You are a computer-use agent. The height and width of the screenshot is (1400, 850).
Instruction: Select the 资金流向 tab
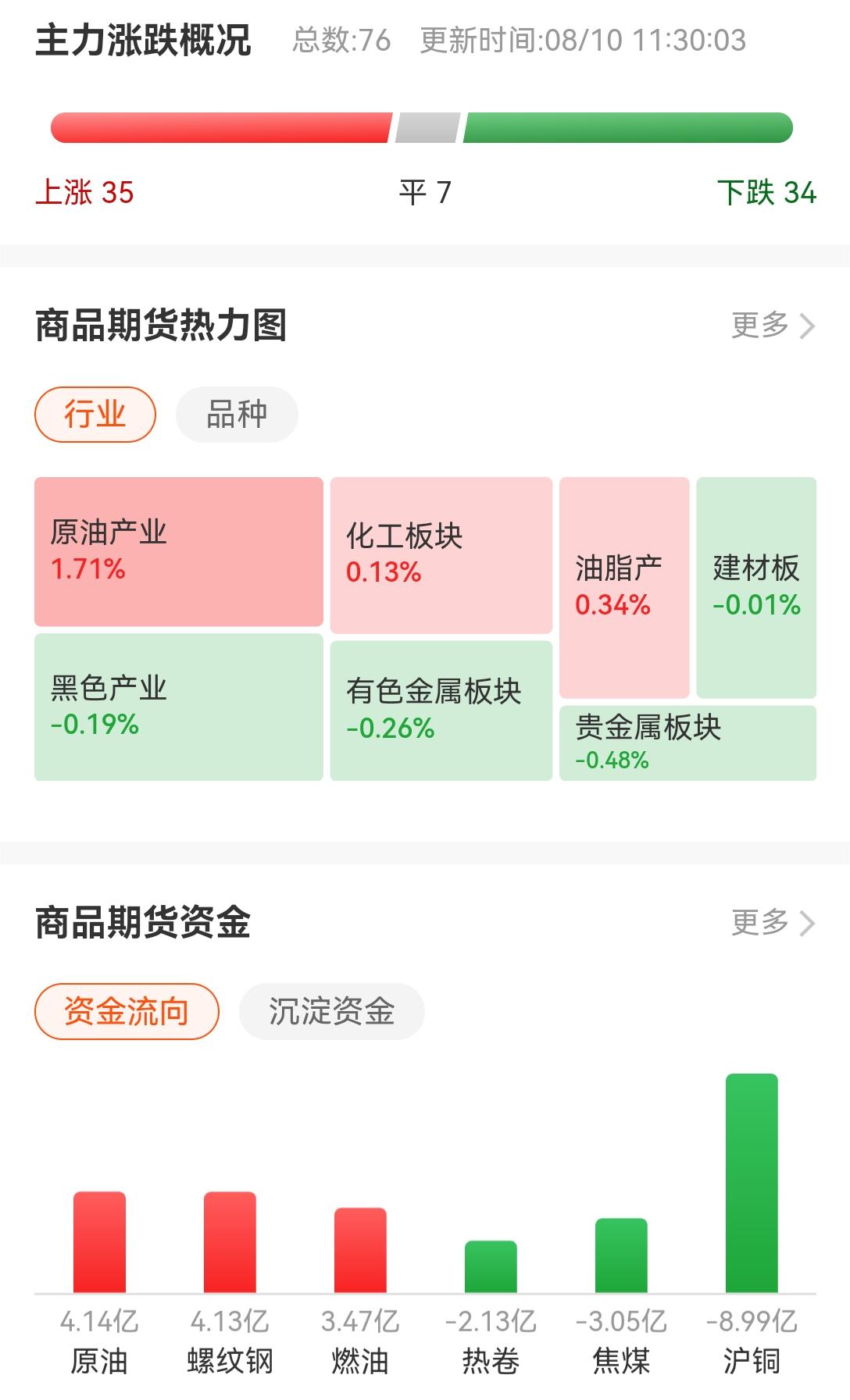coord(127,1011)
